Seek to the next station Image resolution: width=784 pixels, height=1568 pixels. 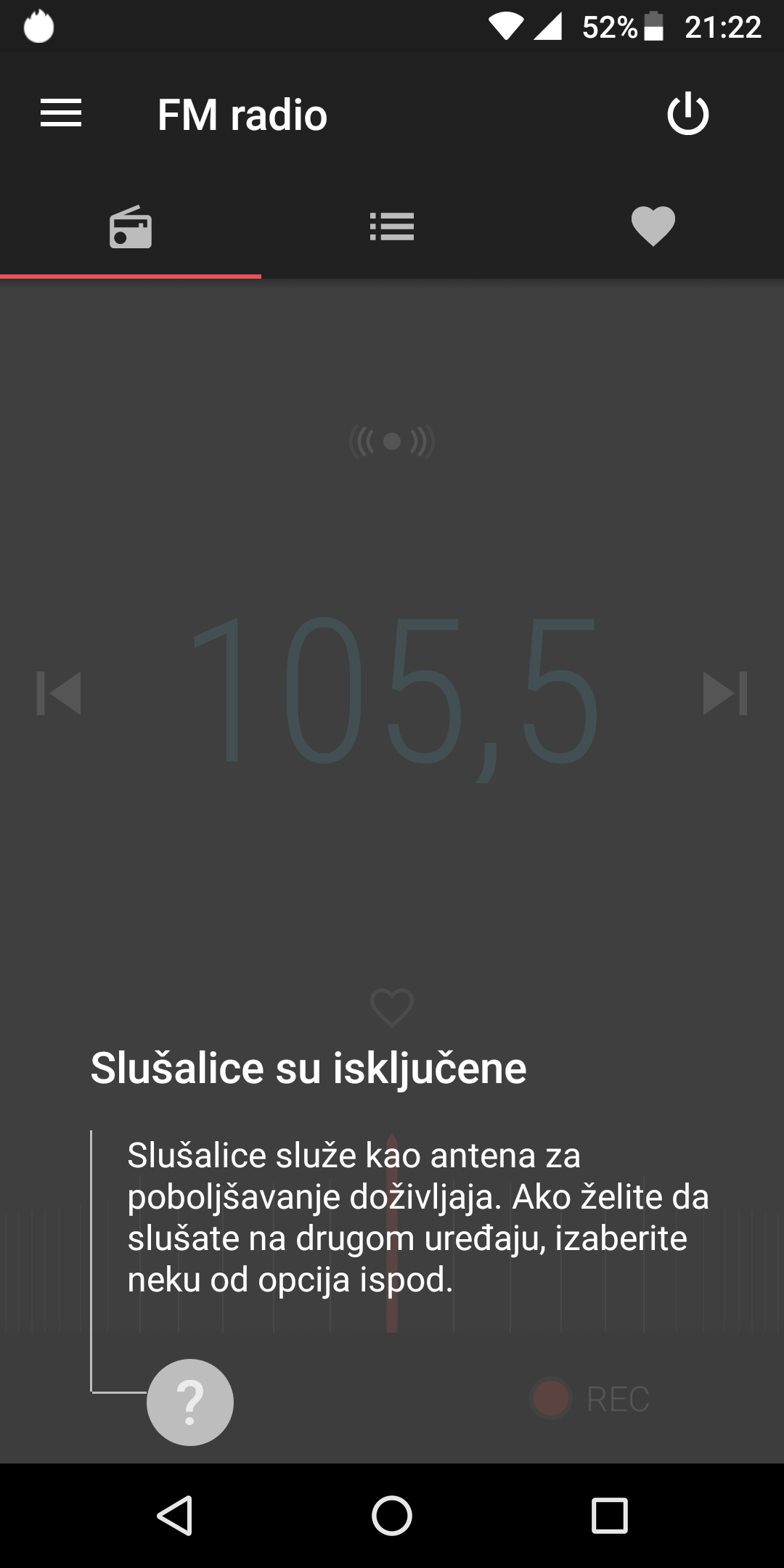725,693
